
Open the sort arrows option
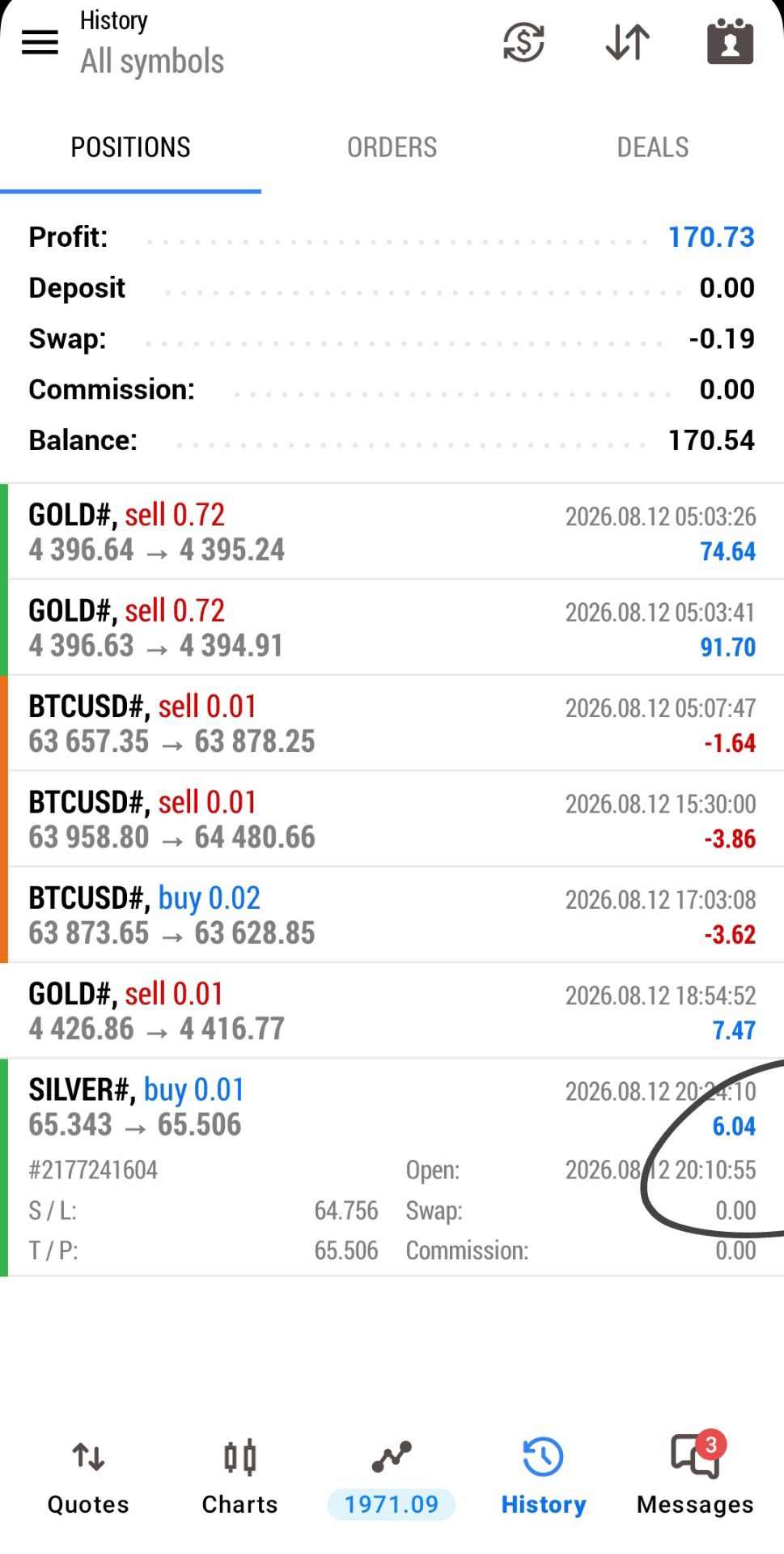627,42
